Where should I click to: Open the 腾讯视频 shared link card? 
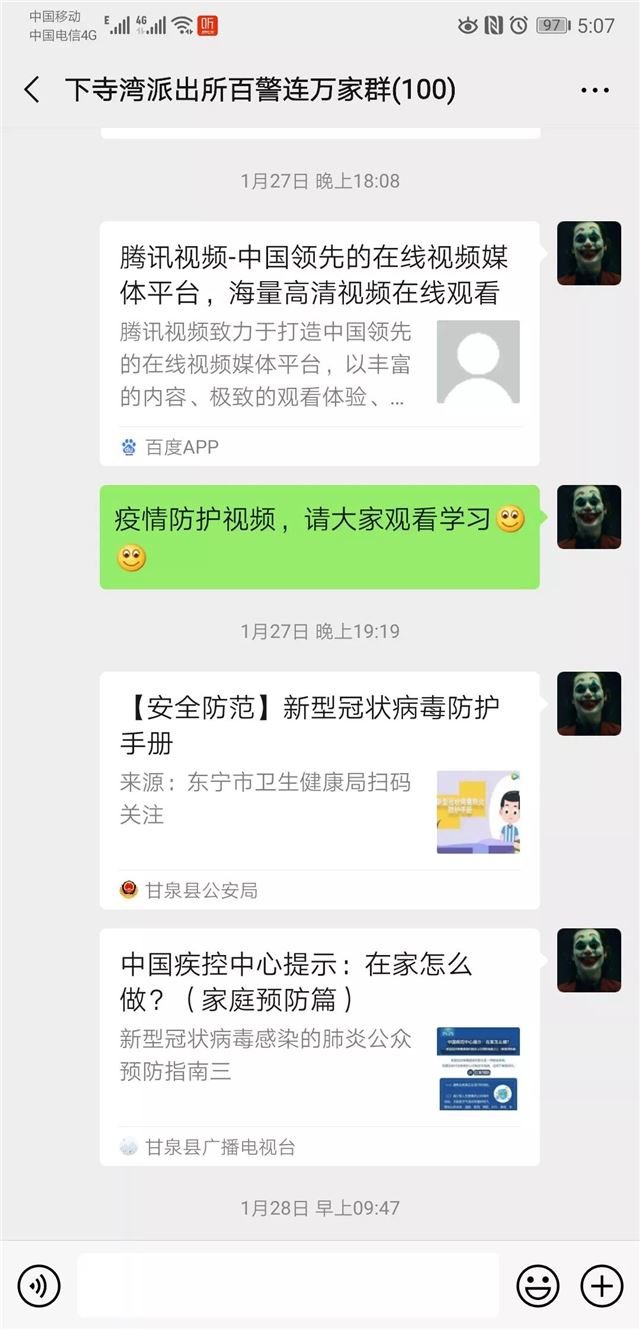click(x=319, y=343)
